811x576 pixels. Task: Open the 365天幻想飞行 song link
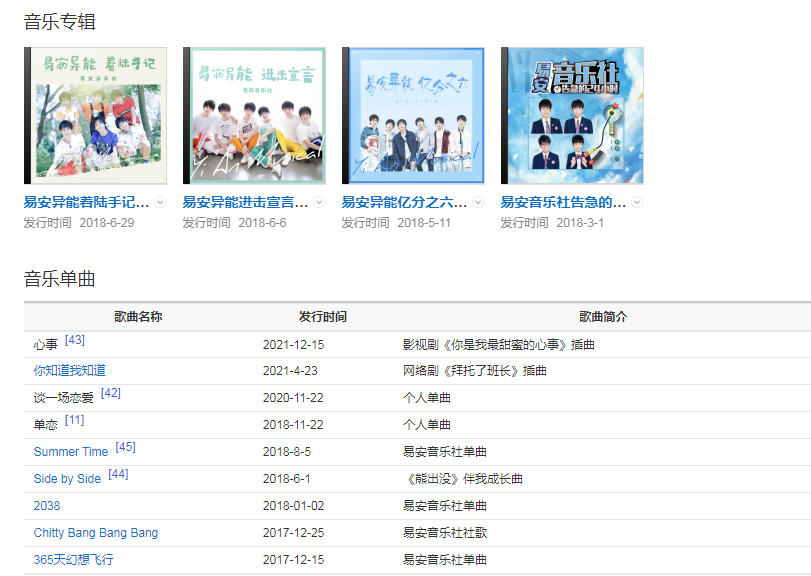tap(73, 560)
